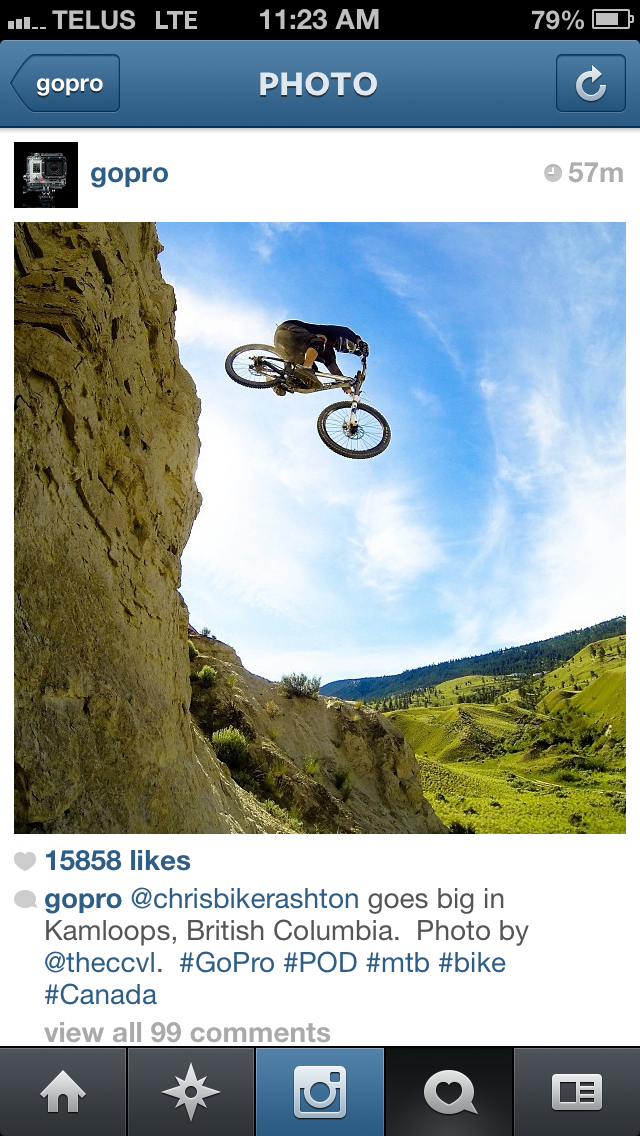View who liked: 15858 likes
This screenshot has width=640, height=1136.
tap(117, 861)
